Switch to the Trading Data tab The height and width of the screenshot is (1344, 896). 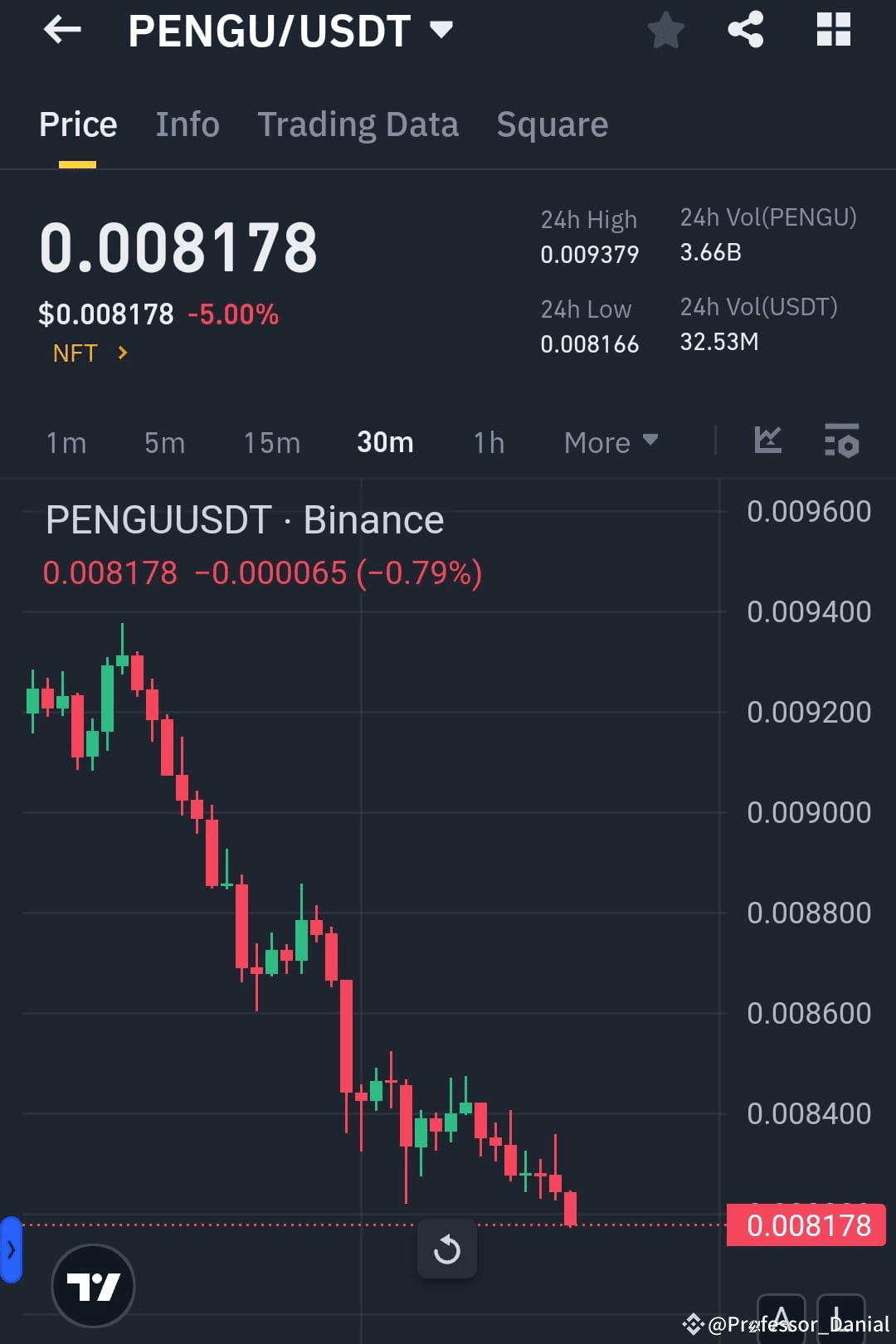click(358, 124)
